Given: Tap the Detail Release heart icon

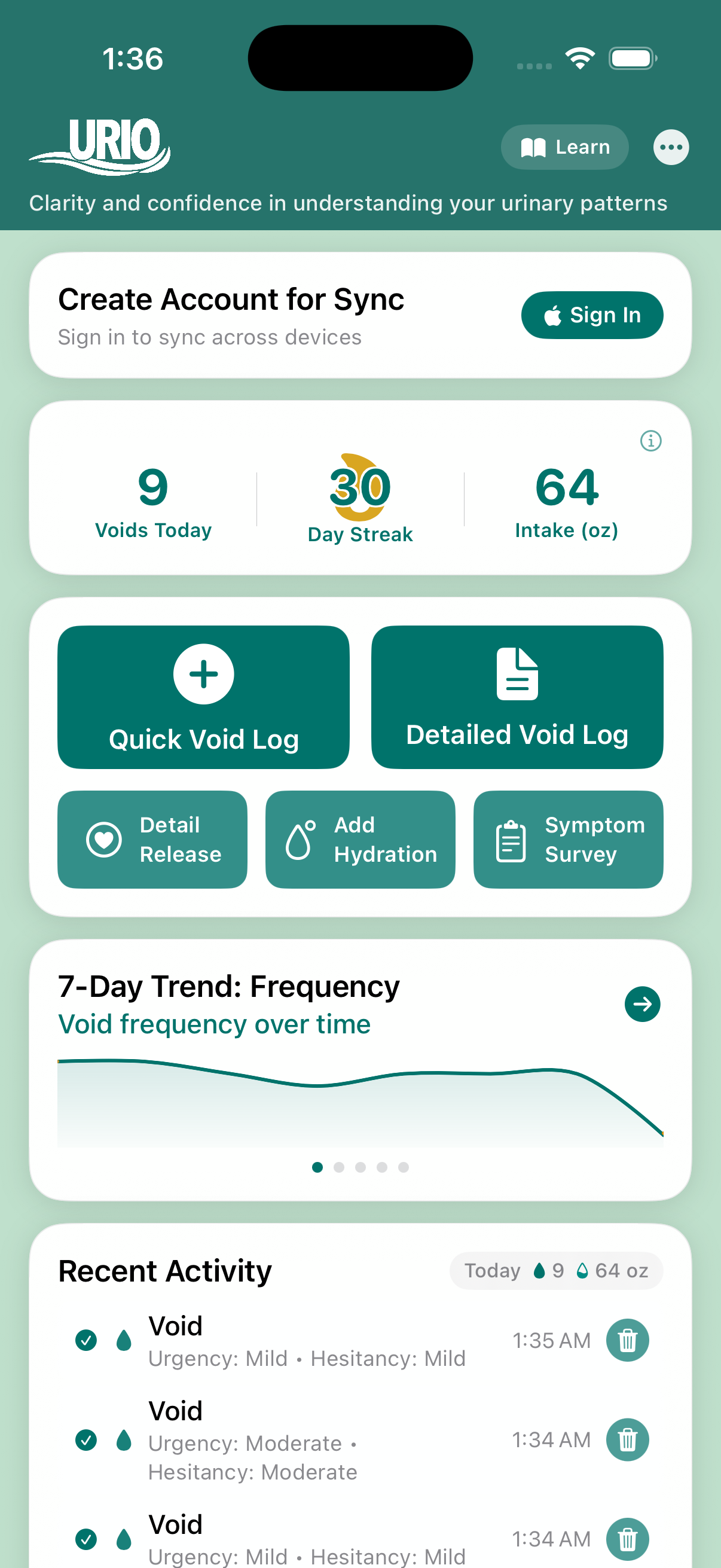Looking at the screenshot, I should tap(105, 839).
